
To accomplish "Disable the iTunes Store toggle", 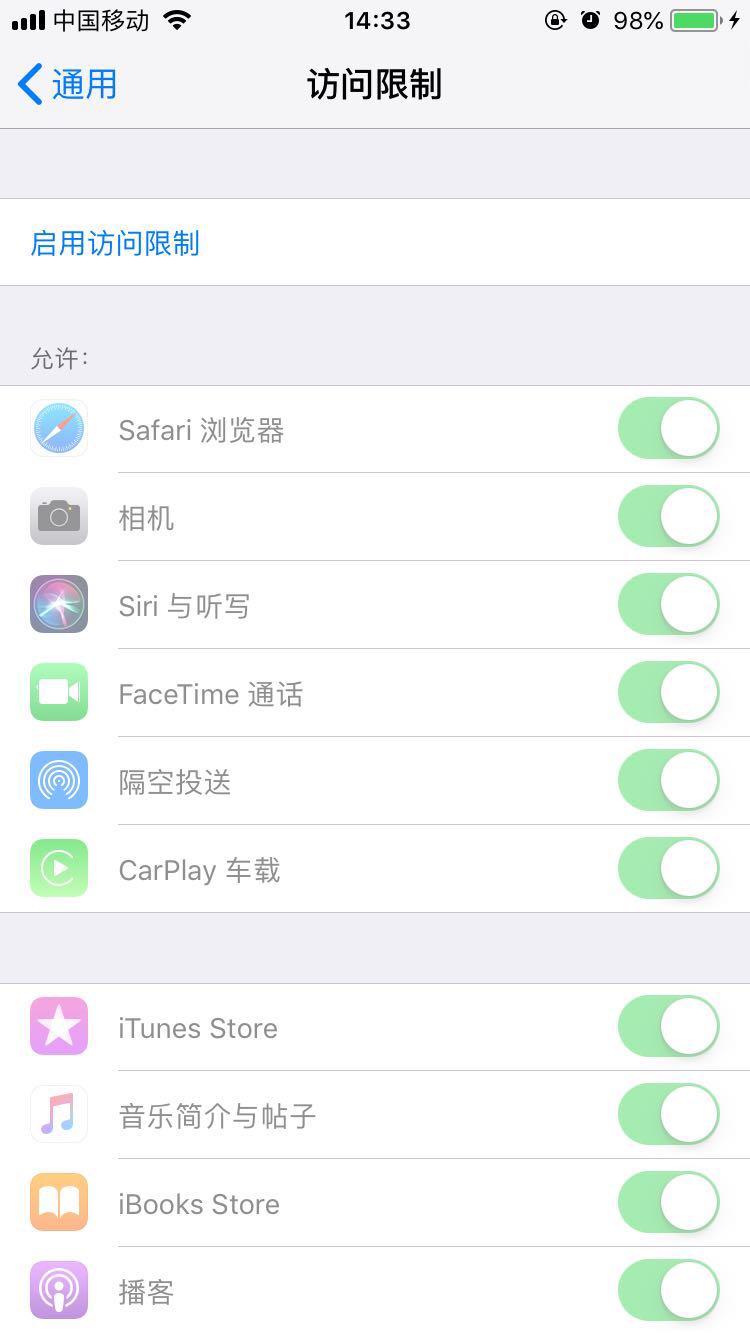I will click(668, 1026).
